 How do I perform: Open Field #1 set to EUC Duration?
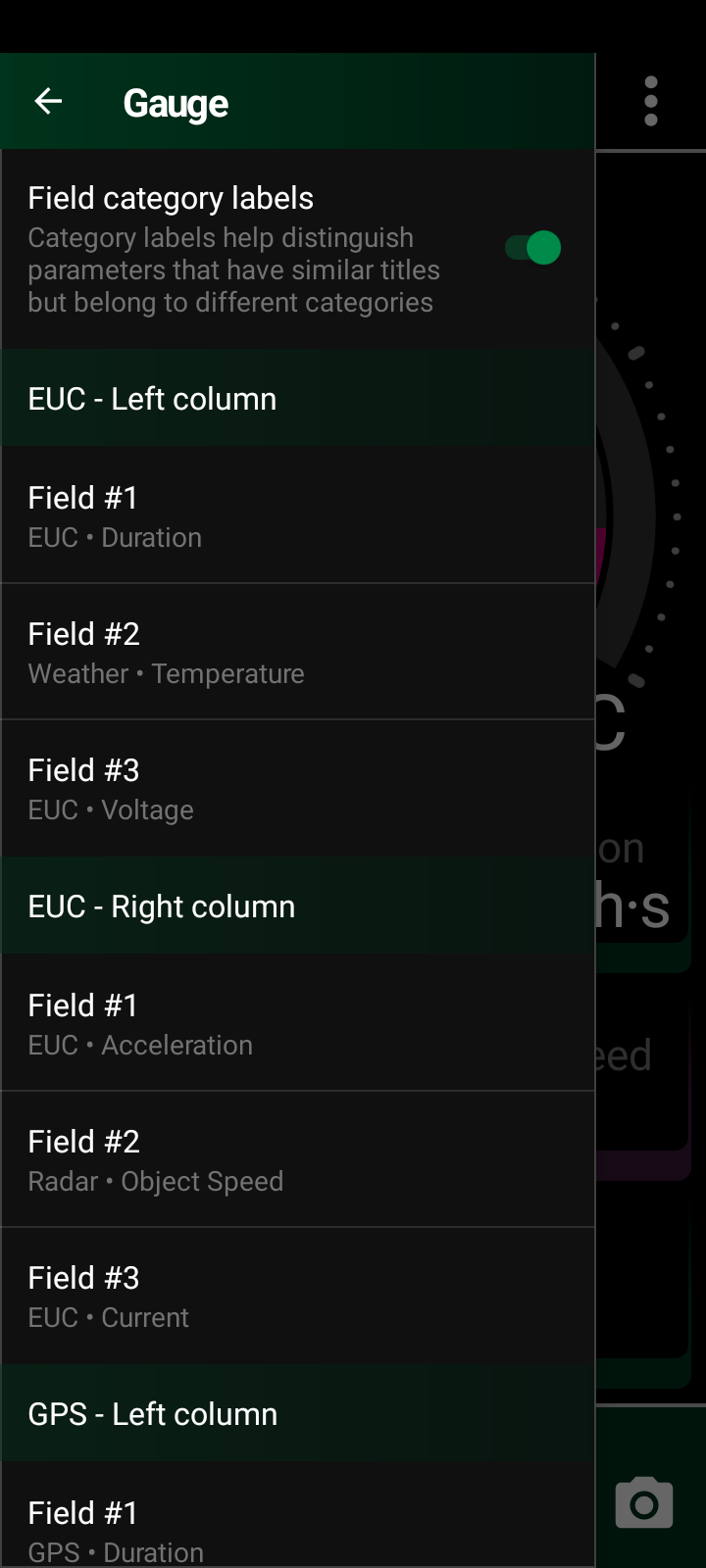click(x=298, y=515)
